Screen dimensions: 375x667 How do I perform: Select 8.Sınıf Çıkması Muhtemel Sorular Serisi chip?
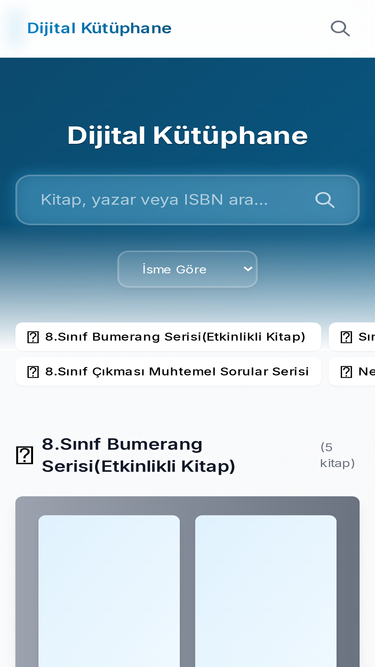coord(168,372)
